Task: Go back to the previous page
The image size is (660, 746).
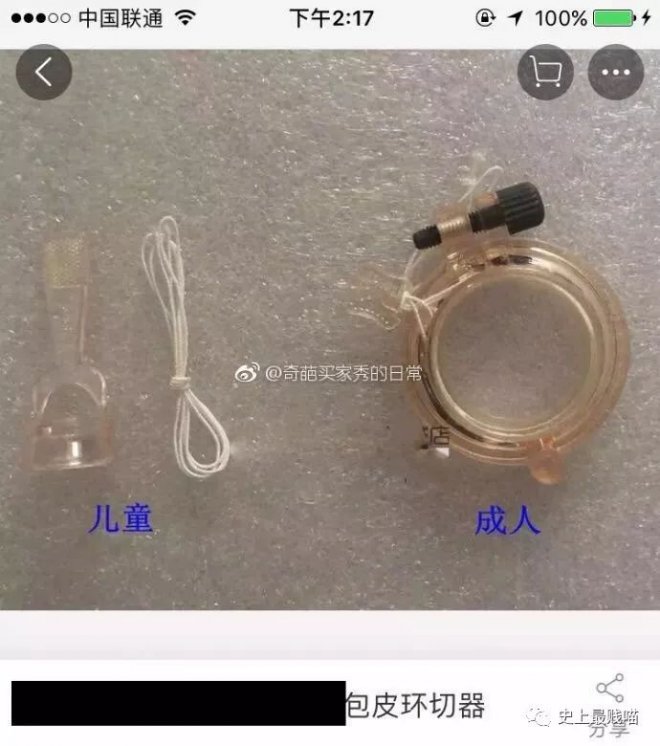Action: [x=44, y=72]
